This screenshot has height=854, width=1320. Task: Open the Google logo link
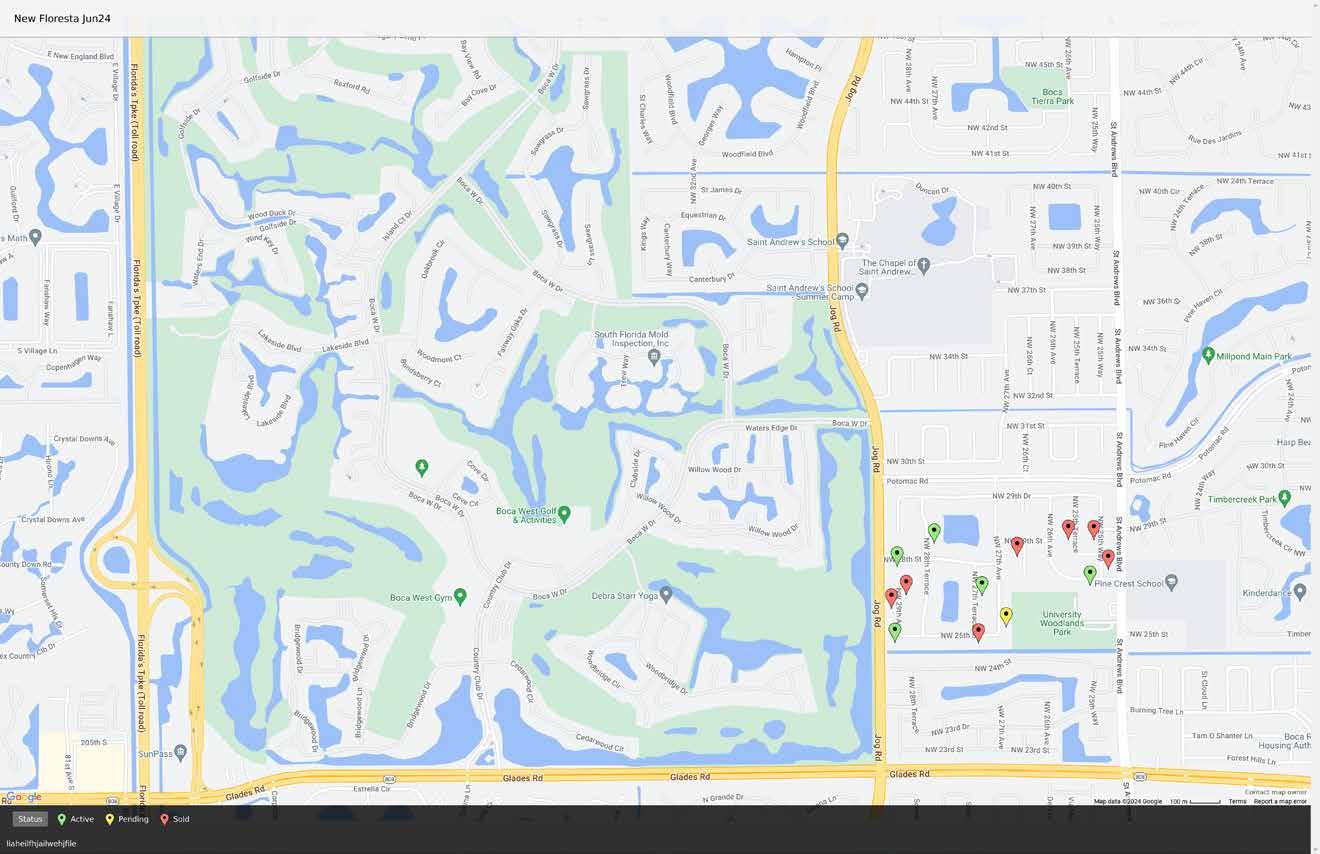pyautogui.click(x=24, y=797)
